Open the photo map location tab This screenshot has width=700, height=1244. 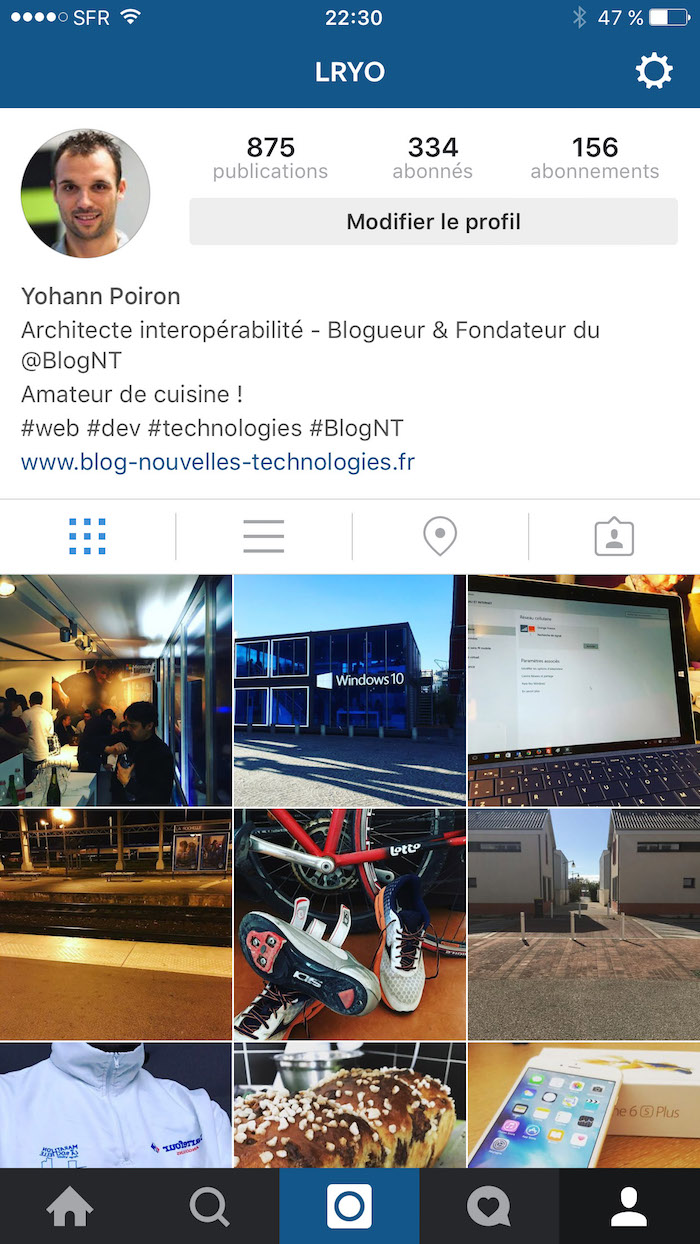pyautogui.click(x=440, y=537)
